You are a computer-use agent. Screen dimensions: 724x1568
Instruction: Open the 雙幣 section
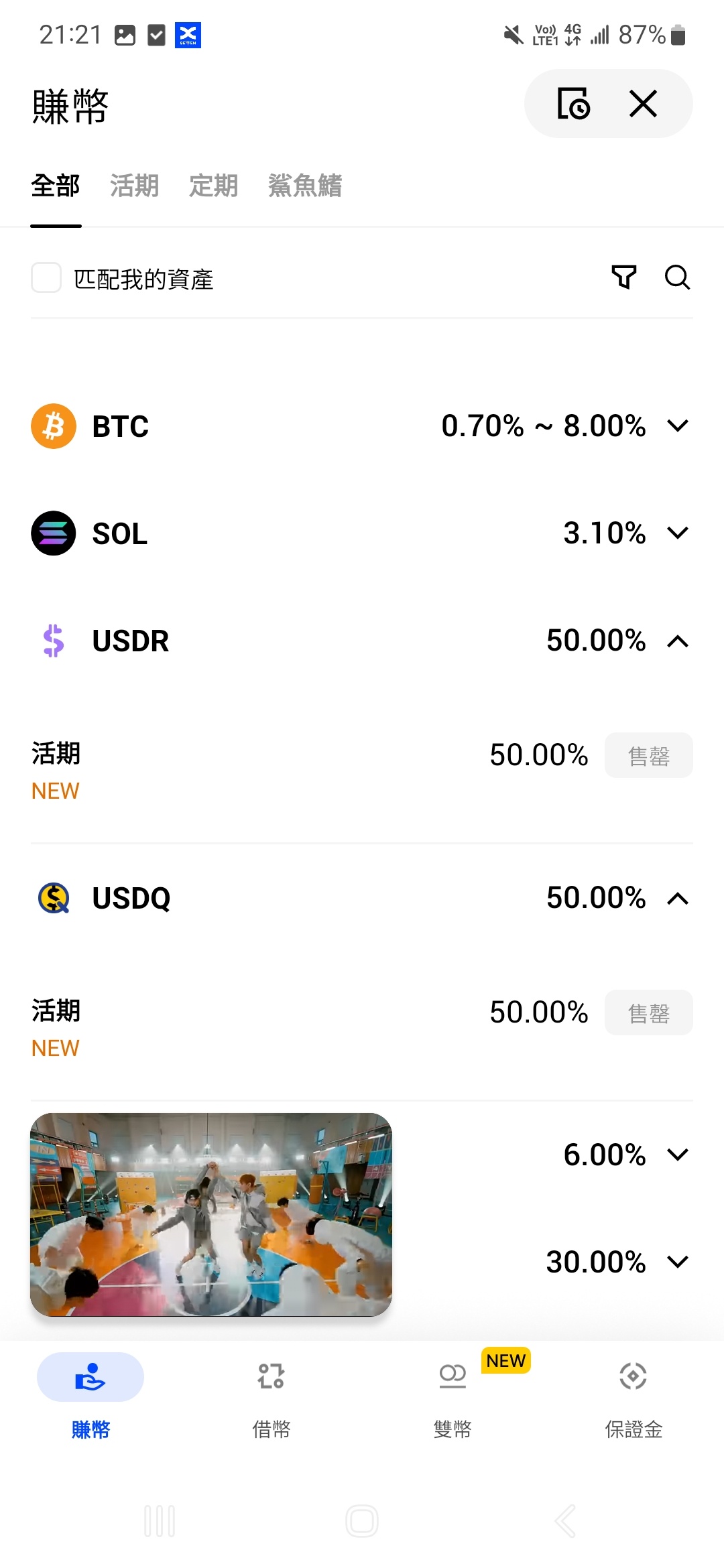(x=452, y=1397)
